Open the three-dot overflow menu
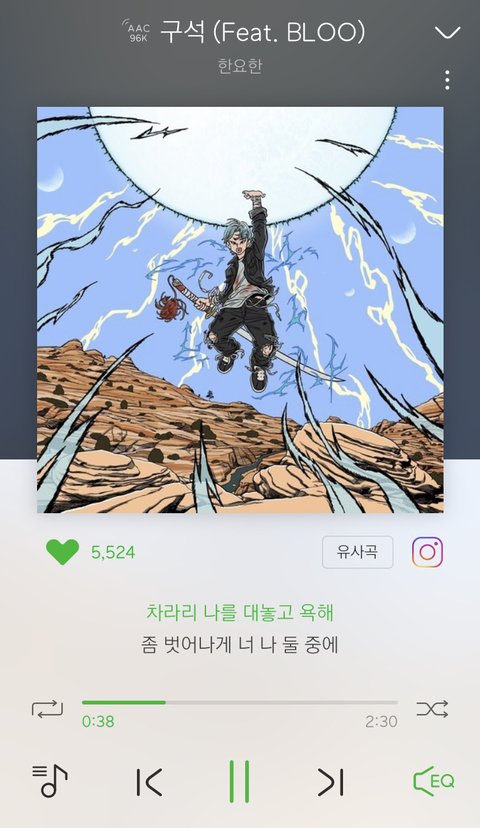The image size is (480, 828). [x=447, y=80]
